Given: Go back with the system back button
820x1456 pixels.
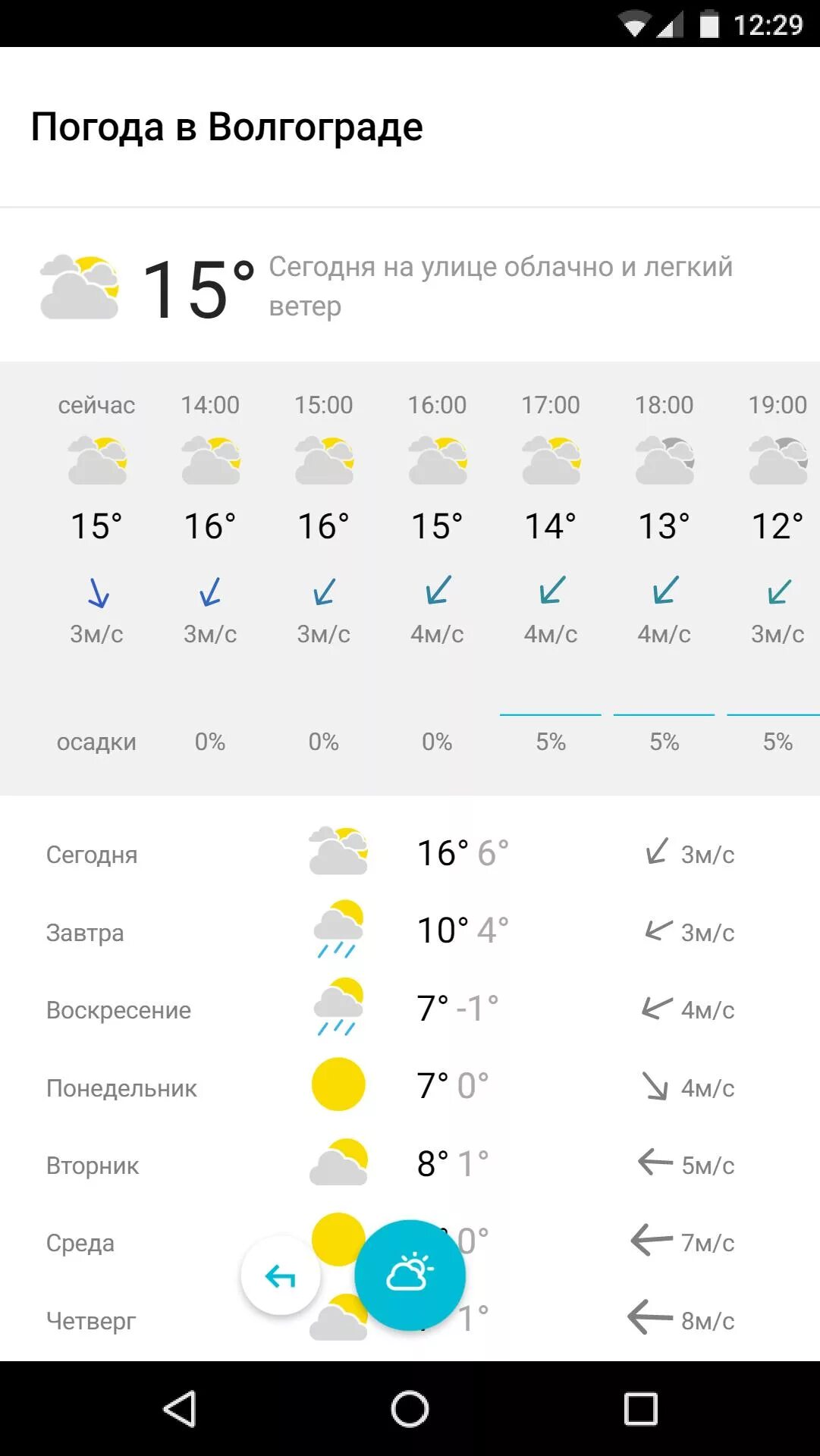Looking at the screenshot, I should tap(181, 1409).
